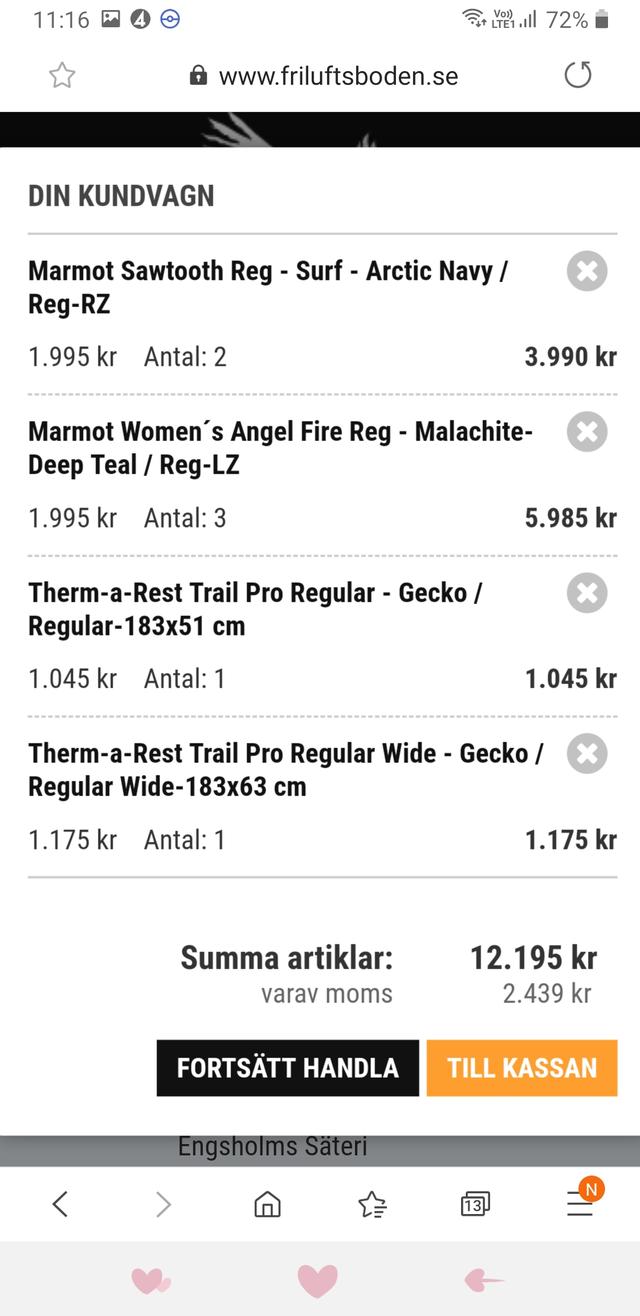Remove Marmot Sawtooth Reg from cart
640x1316 pixels.
pyautogui.click(x=587, y=271)
